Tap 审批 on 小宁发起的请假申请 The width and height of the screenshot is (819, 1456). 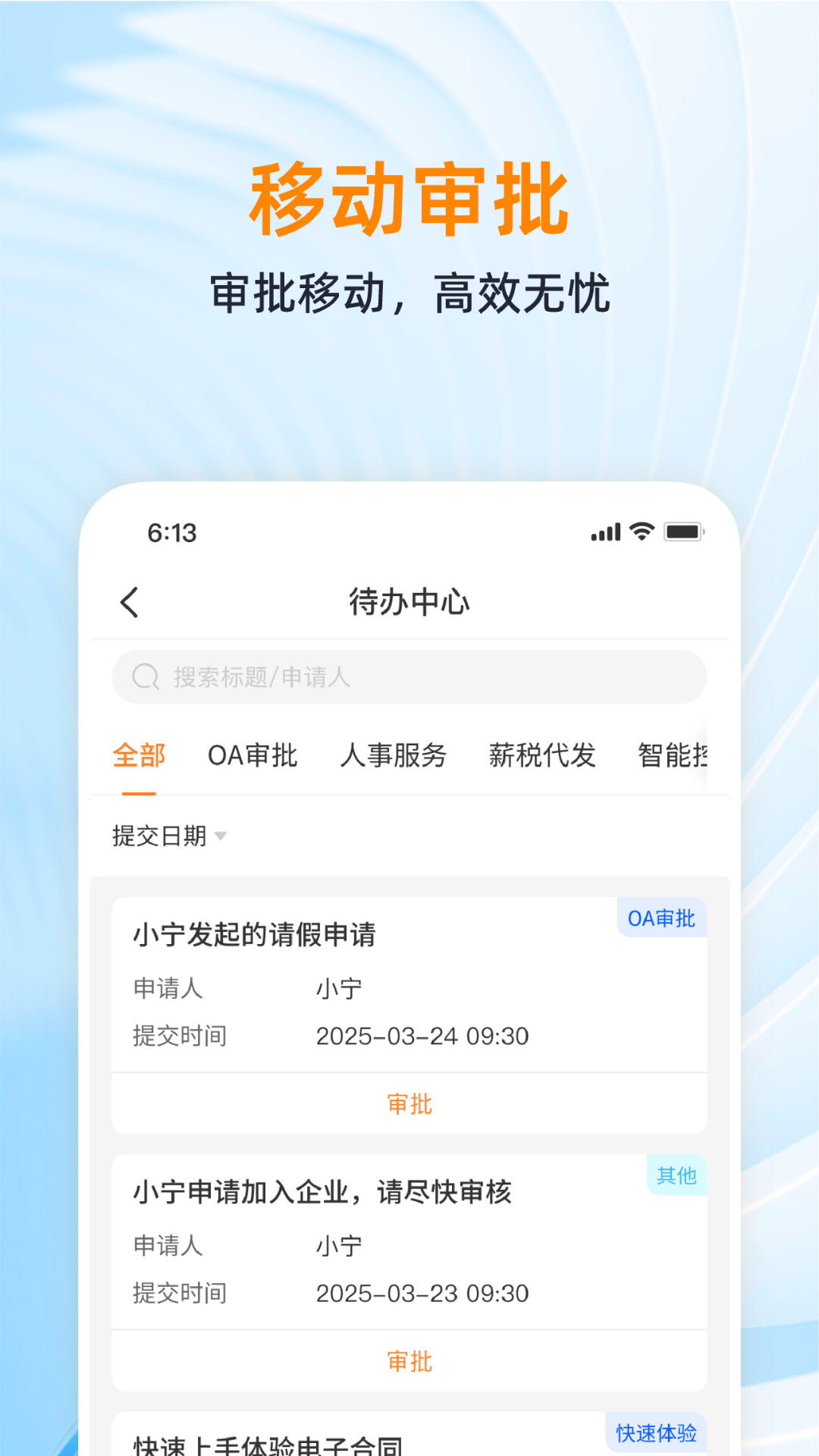409,1104
